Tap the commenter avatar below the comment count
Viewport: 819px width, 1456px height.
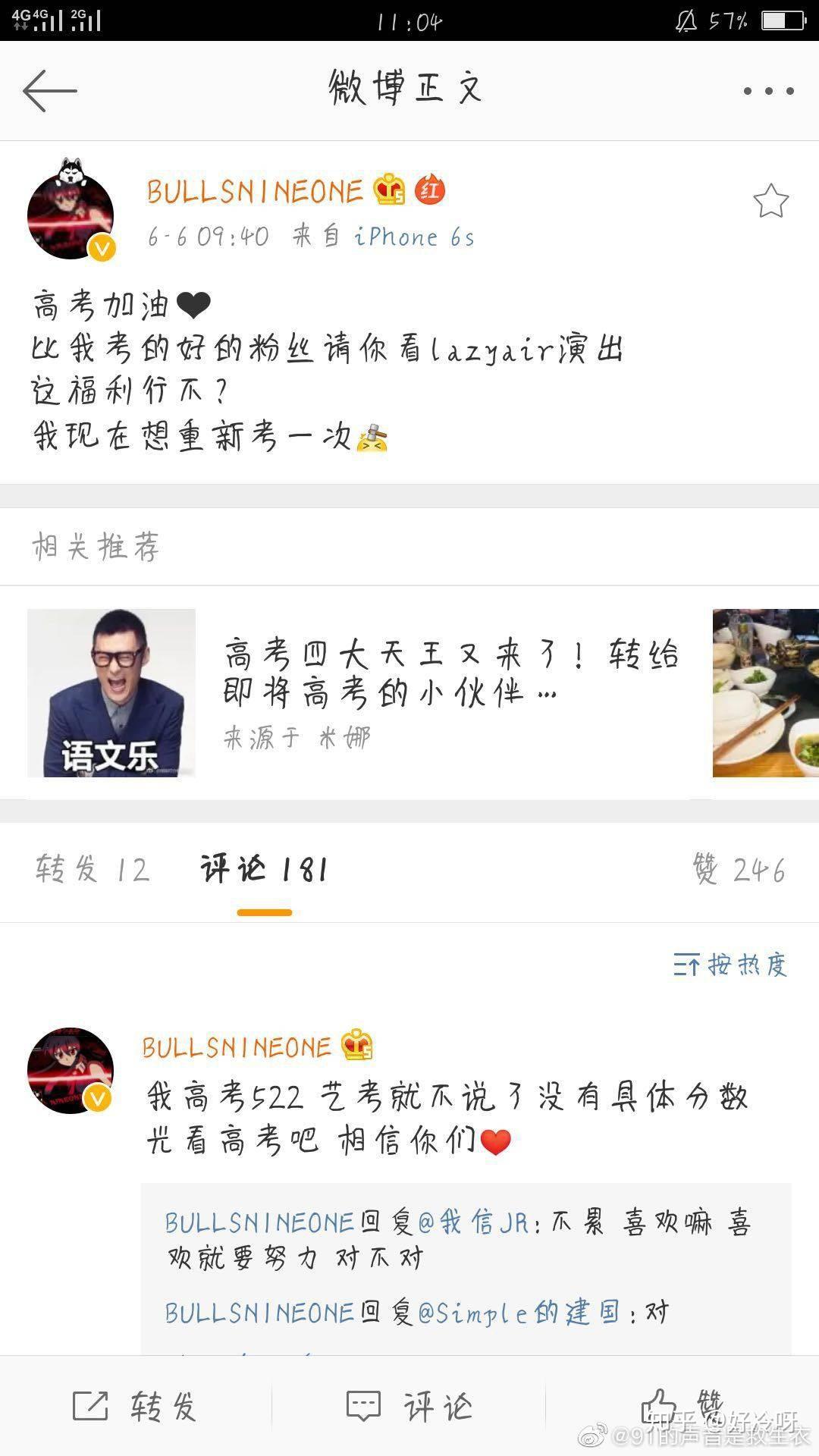pos(71,1069)
